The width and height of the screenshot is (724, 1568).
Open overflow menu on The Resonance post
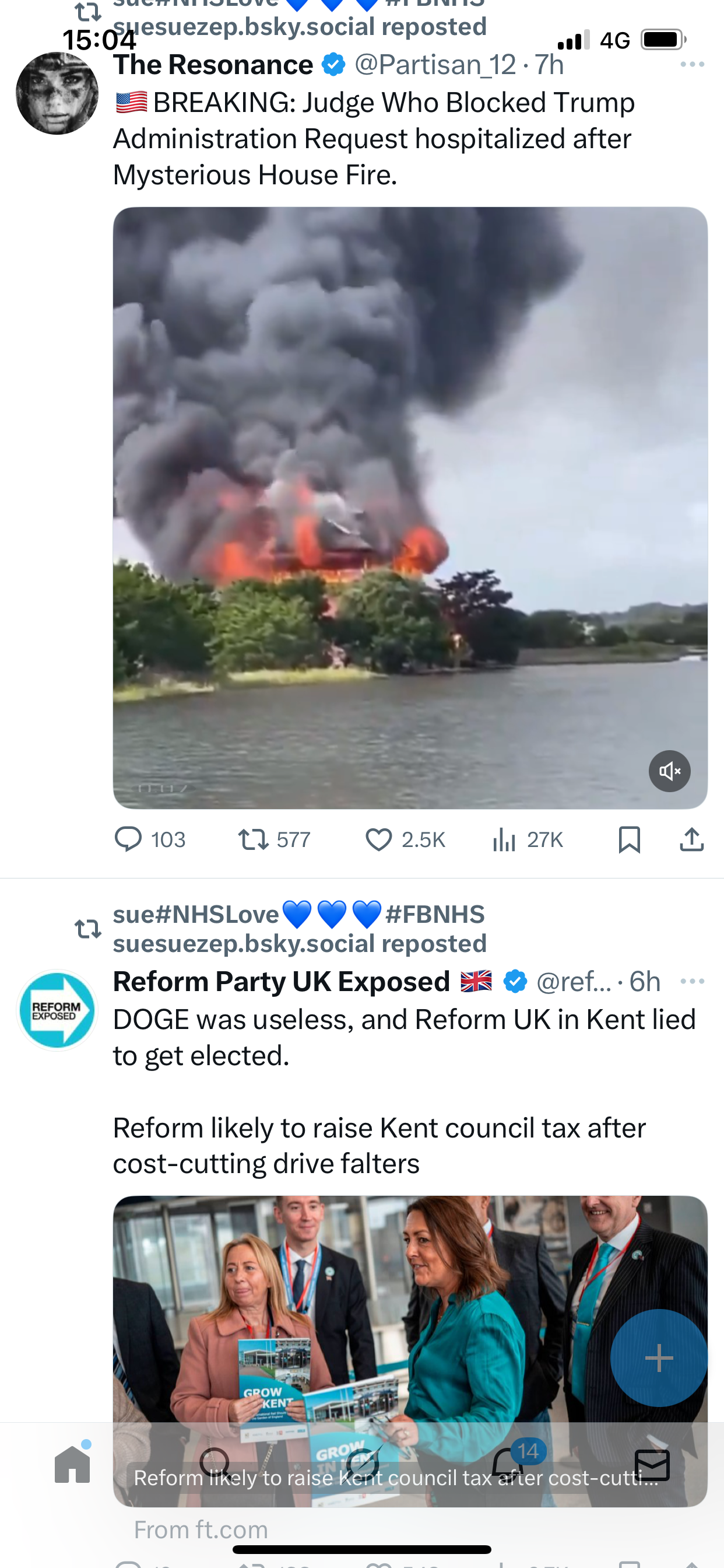coord(692,65)
